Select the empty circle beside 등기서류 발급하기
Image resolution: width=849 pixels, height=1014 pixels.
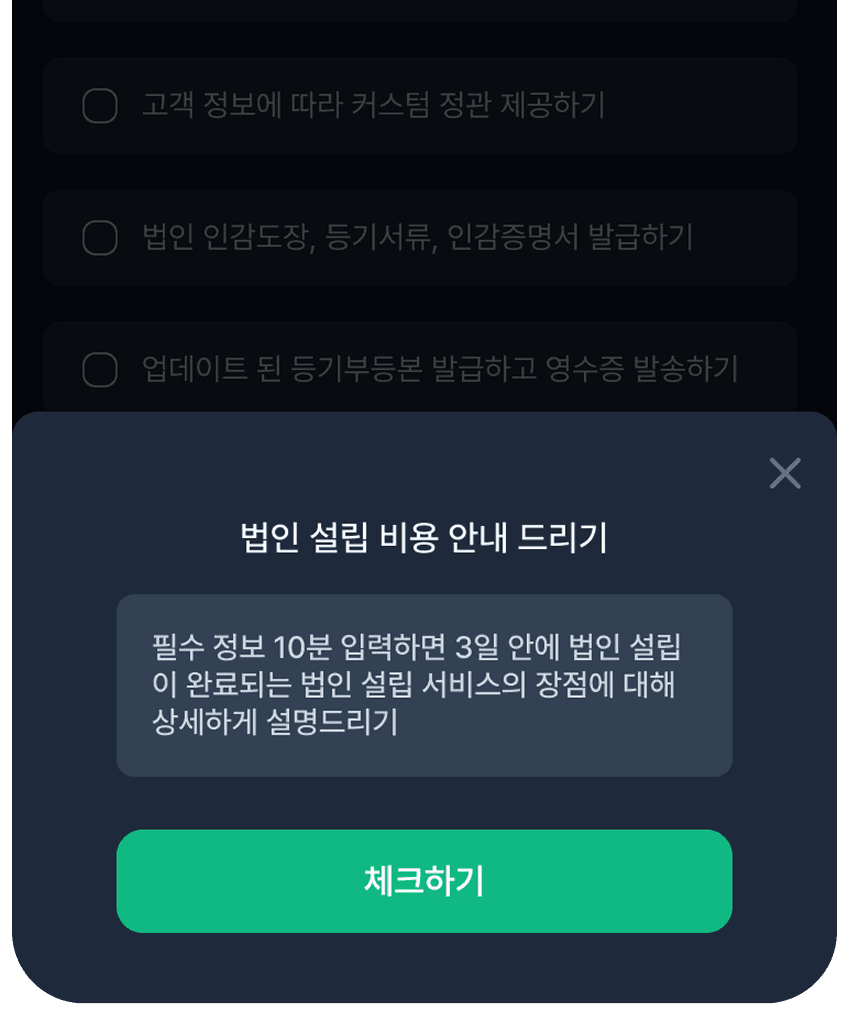pyautogui.click(x=100, y=238)
